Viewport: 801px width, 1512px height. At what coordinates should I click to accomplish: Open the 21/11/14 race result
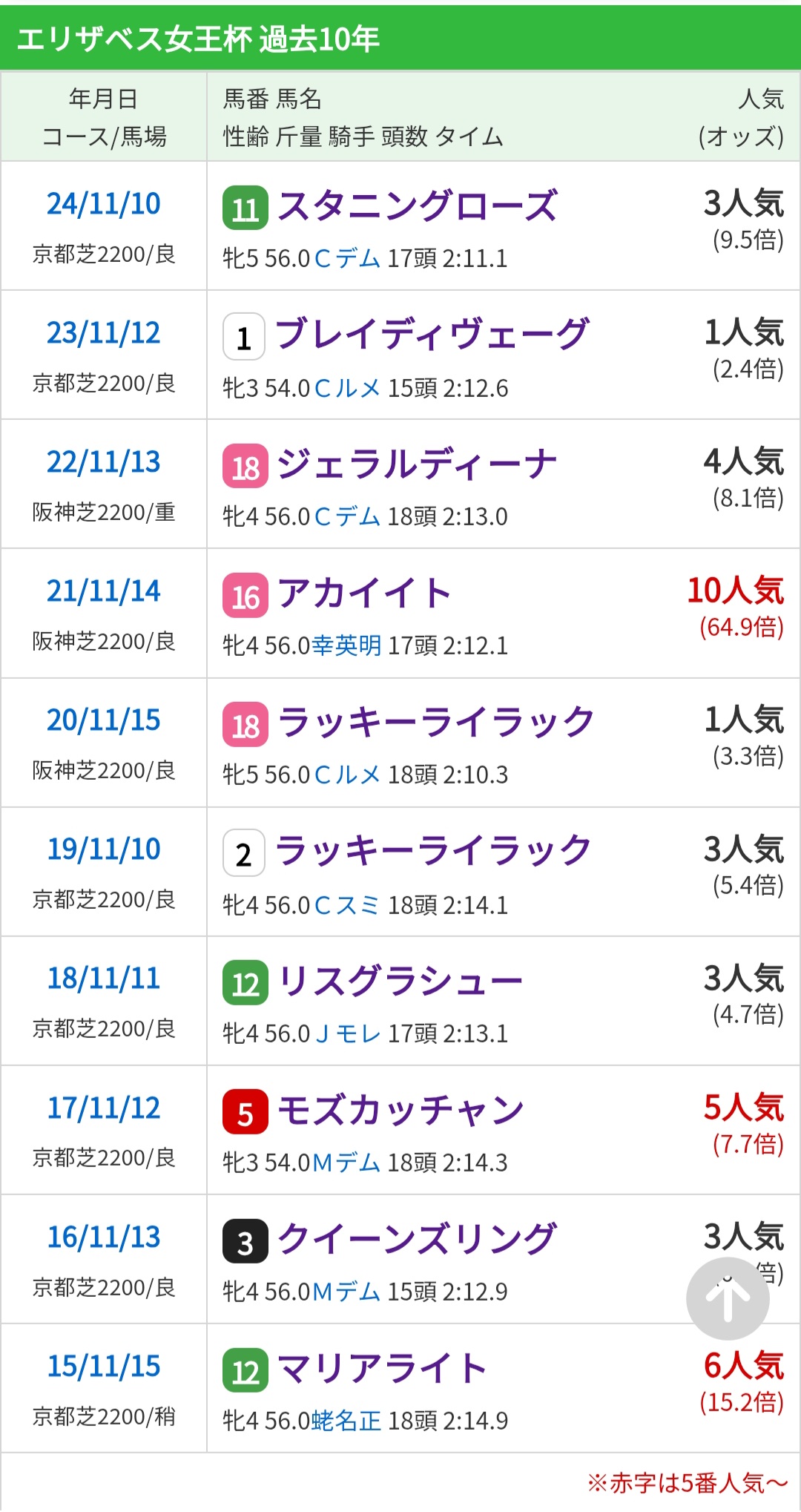(x=104, y=591)
